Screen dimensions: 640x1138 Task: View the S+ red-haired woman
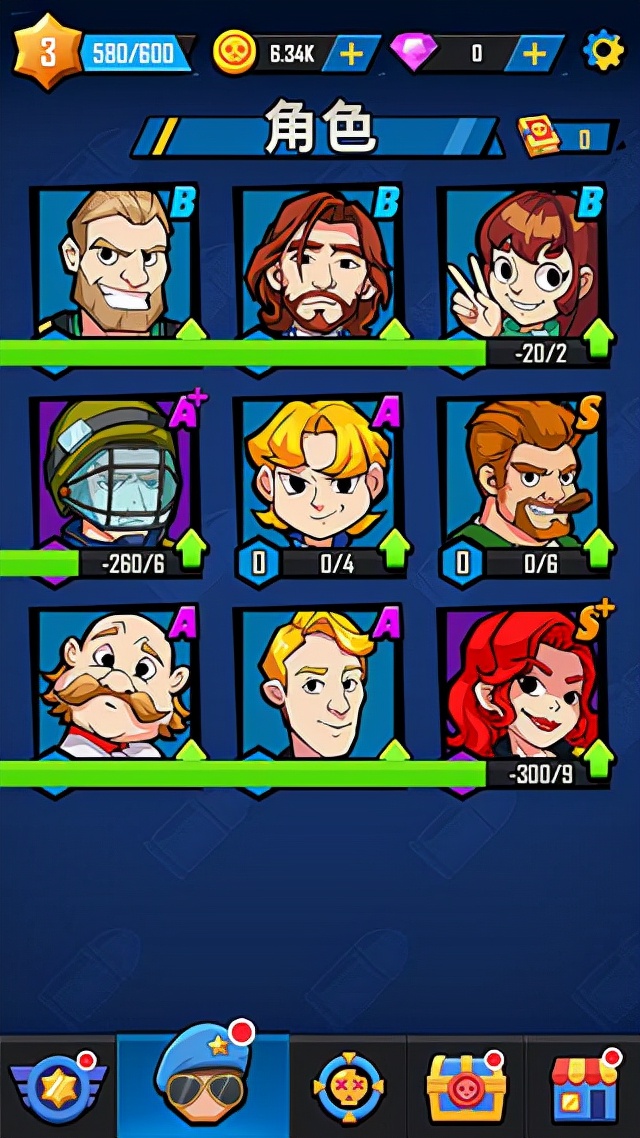point(523,685)
